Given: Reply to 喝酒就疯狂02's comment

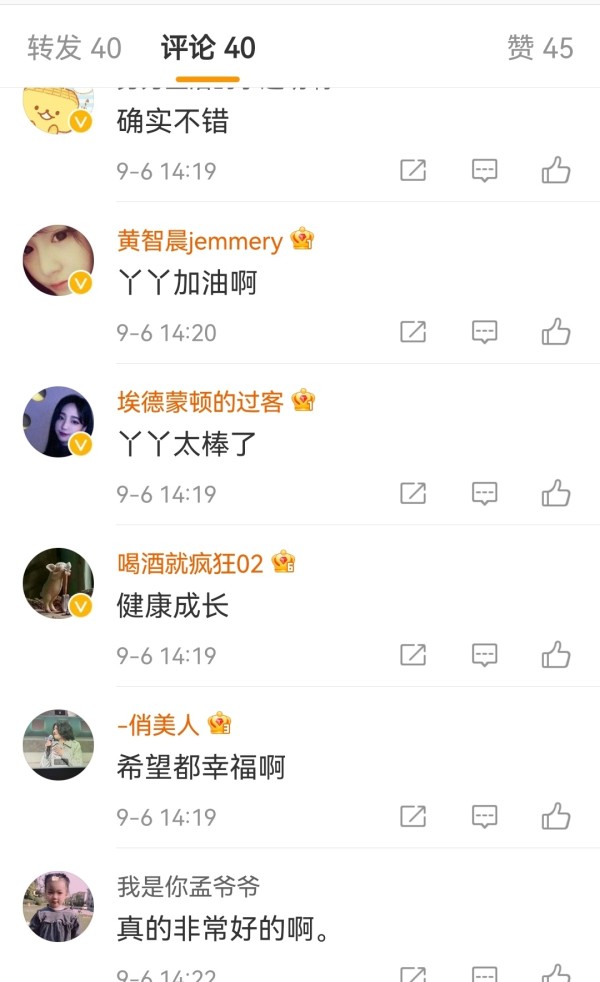Looking at the screenshot, I should pyautogui.click(x=485, y=656).
